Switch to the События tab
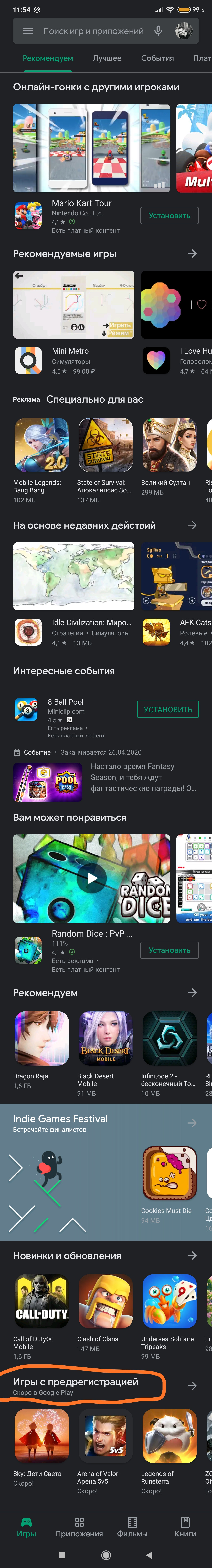This screenshot has height=1568, width=212. point(157,58)
